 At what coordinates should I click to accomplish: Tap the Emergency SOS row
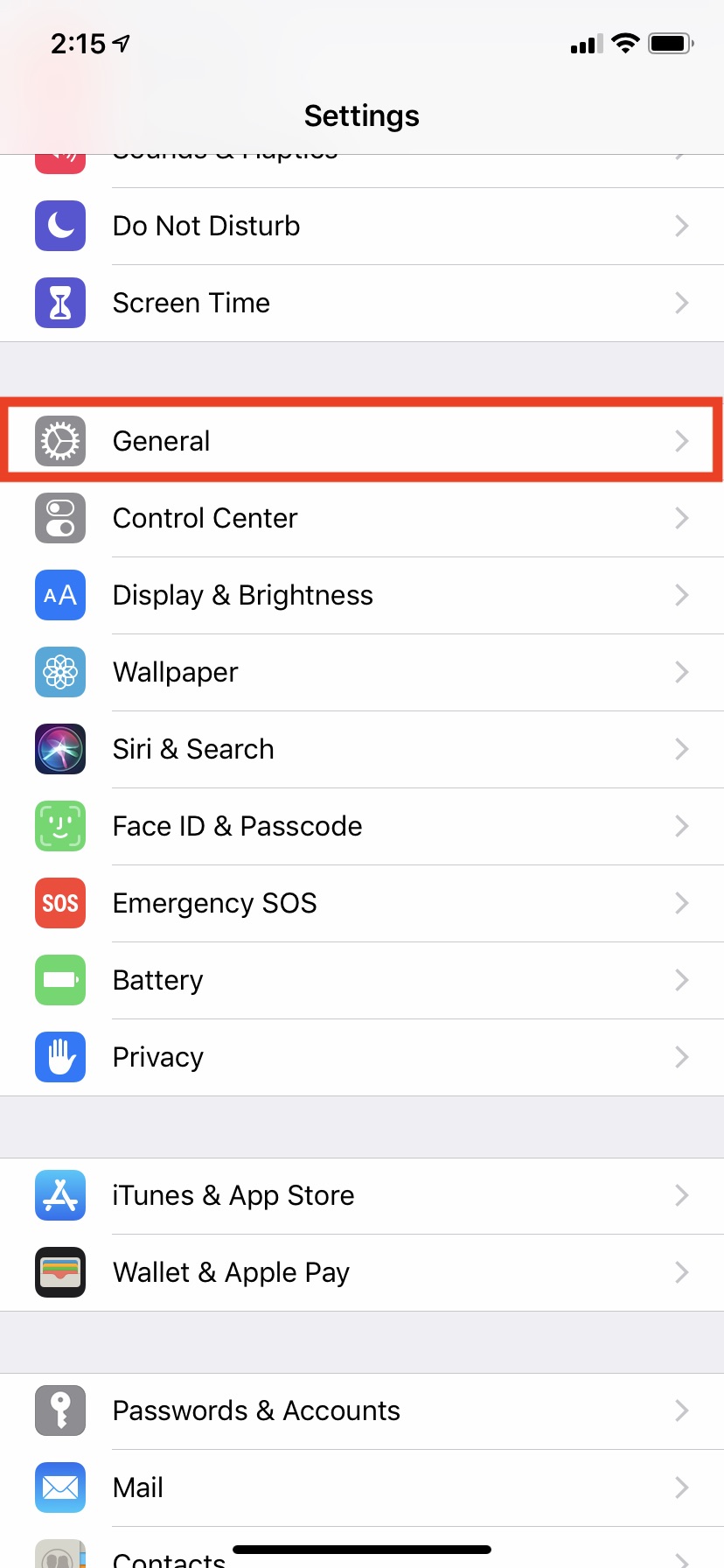[362, 903]
